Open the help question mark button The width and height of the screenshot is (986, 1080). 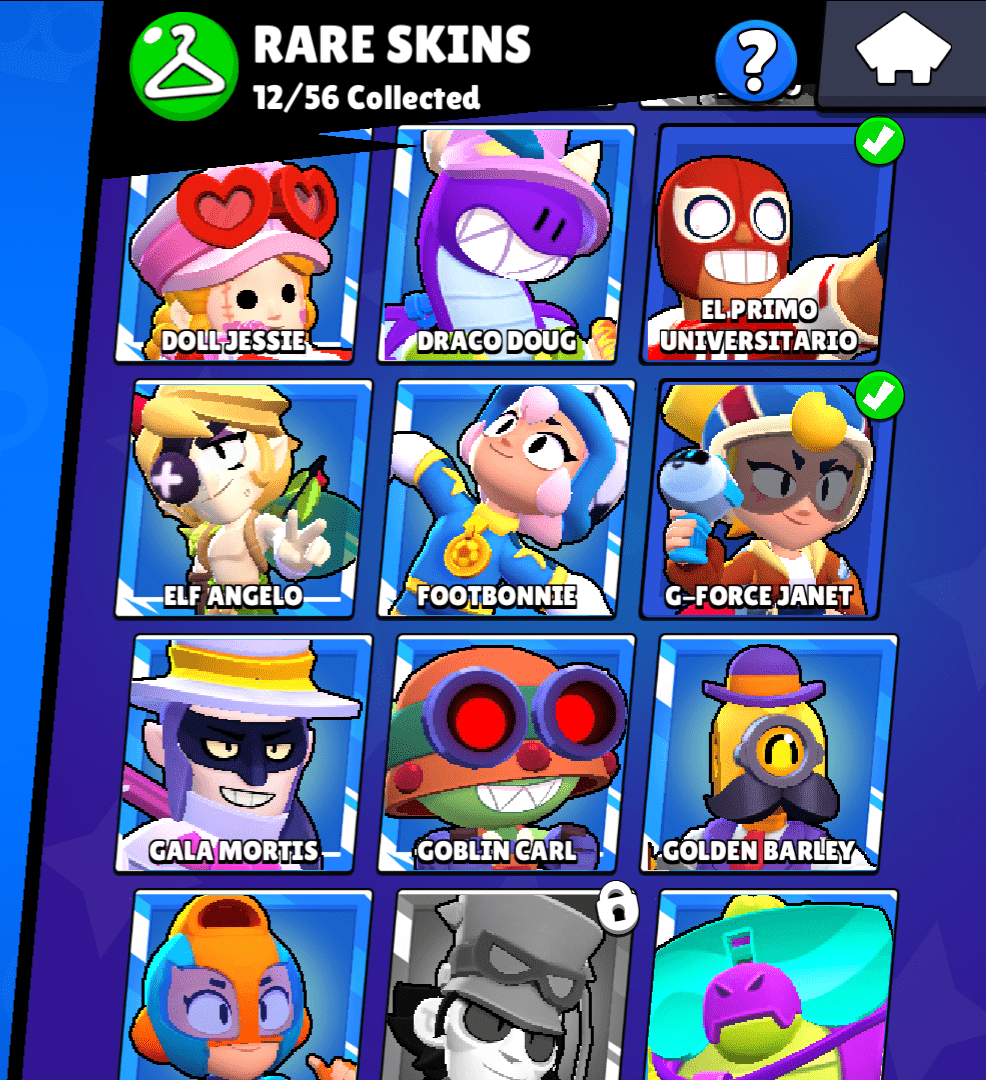pyautogui.click(x=756, y=61)
